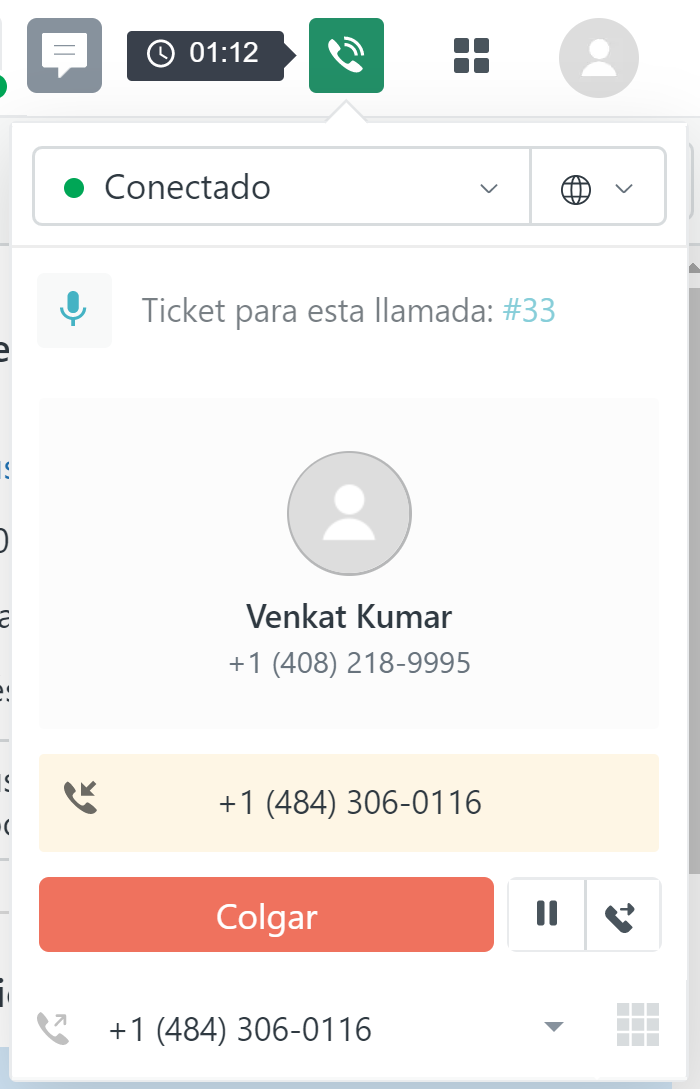
Task: Open the chat messages icon
Action: pyautogui.click(x=65, y=55)
